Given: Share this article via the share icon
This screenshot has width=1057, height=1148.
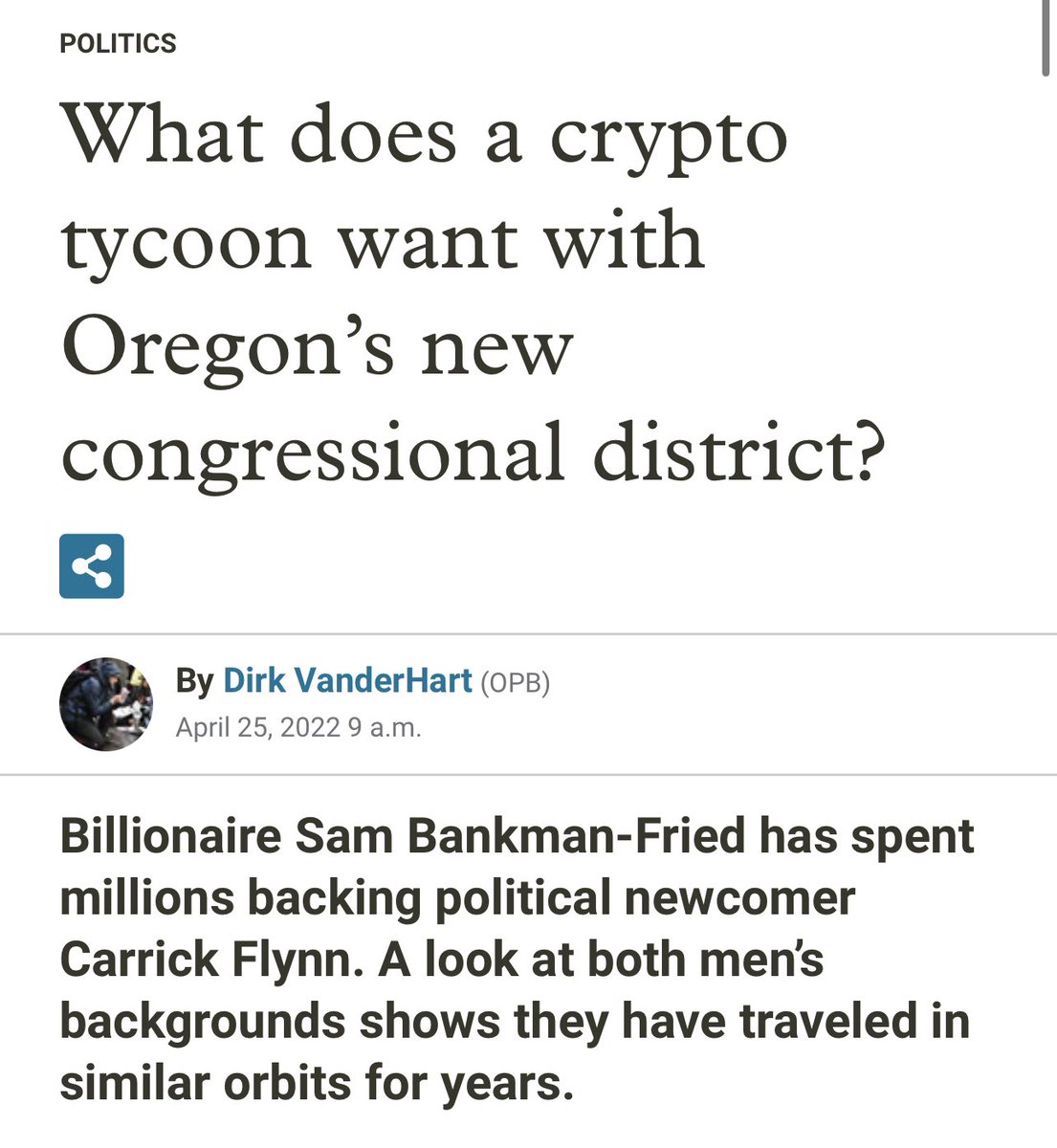Looking at the screenshot, I should point(92,566).
